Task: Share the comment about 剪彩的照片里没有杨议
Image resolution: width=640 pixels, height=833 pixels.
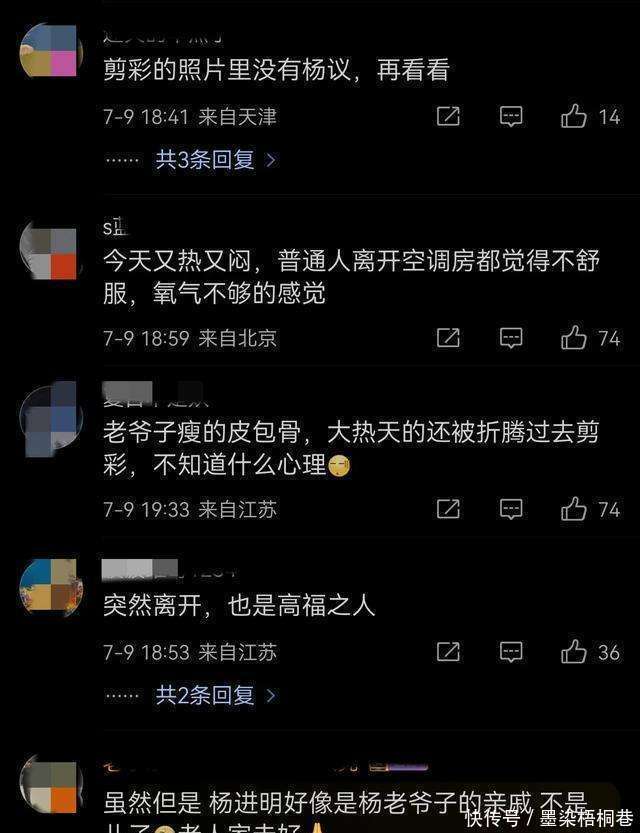Action: (x=449, y=117)
